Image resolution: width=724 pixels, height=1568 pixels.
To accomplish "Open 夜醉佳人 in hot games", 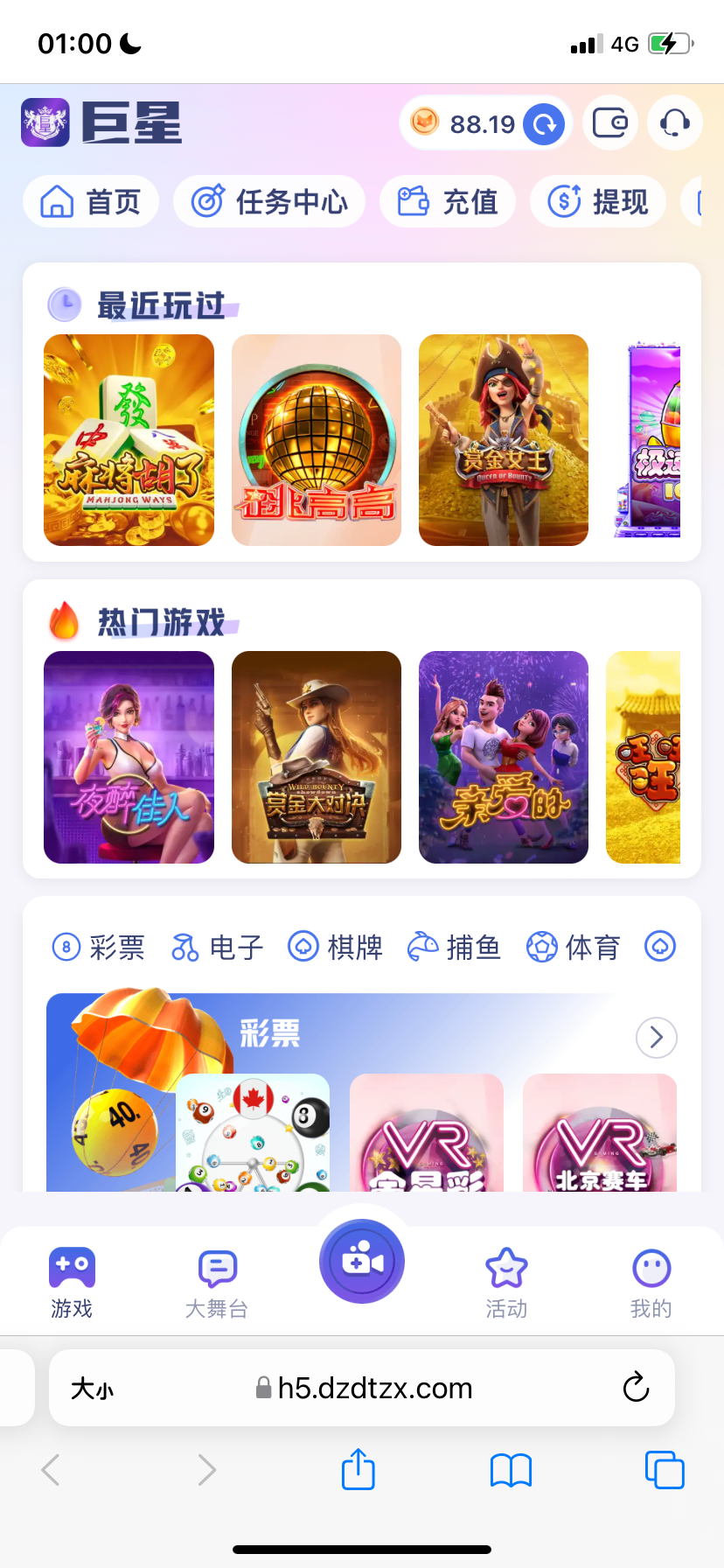I will (129, 757).
